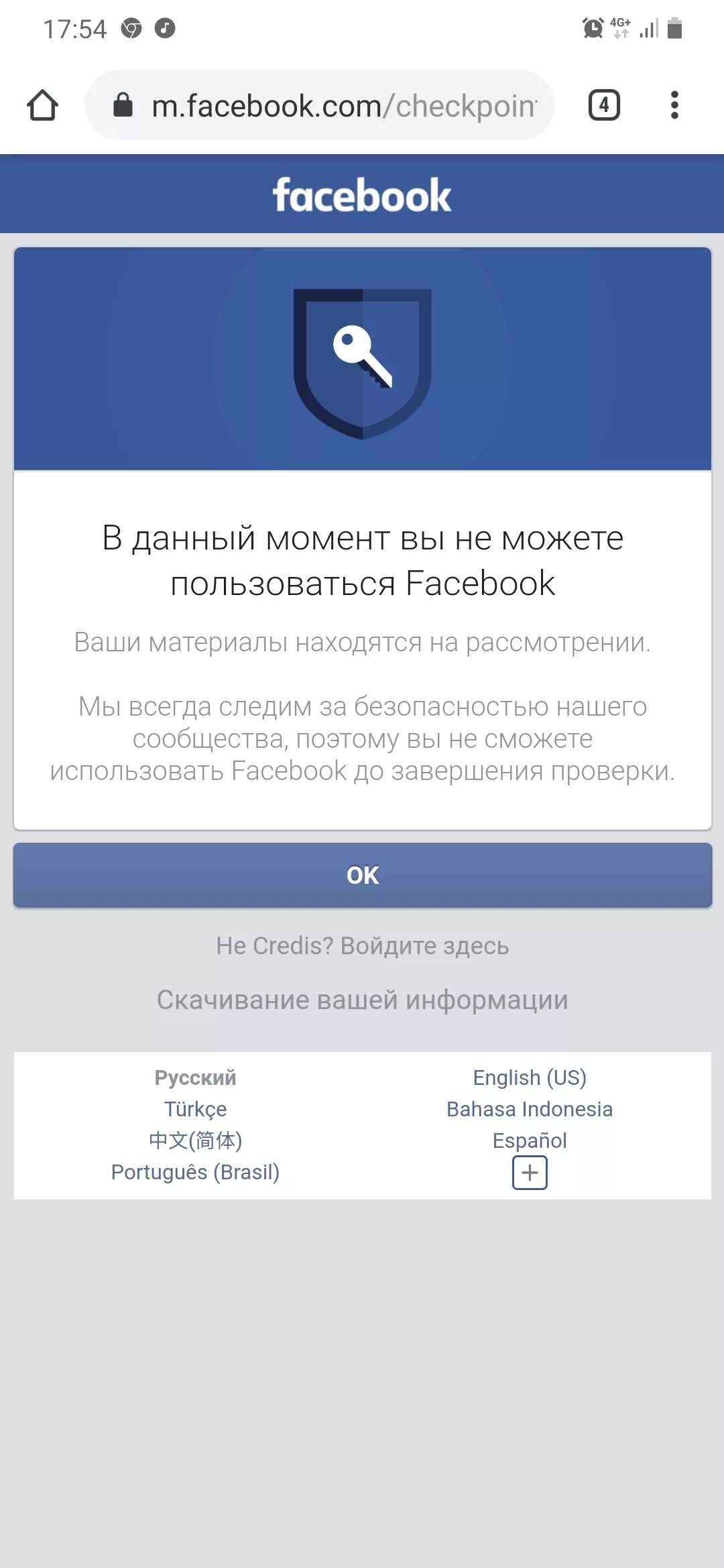
Task: Tap the 4G+ network indicator icon
Action: pyautogui.click(x=620, y=27)
